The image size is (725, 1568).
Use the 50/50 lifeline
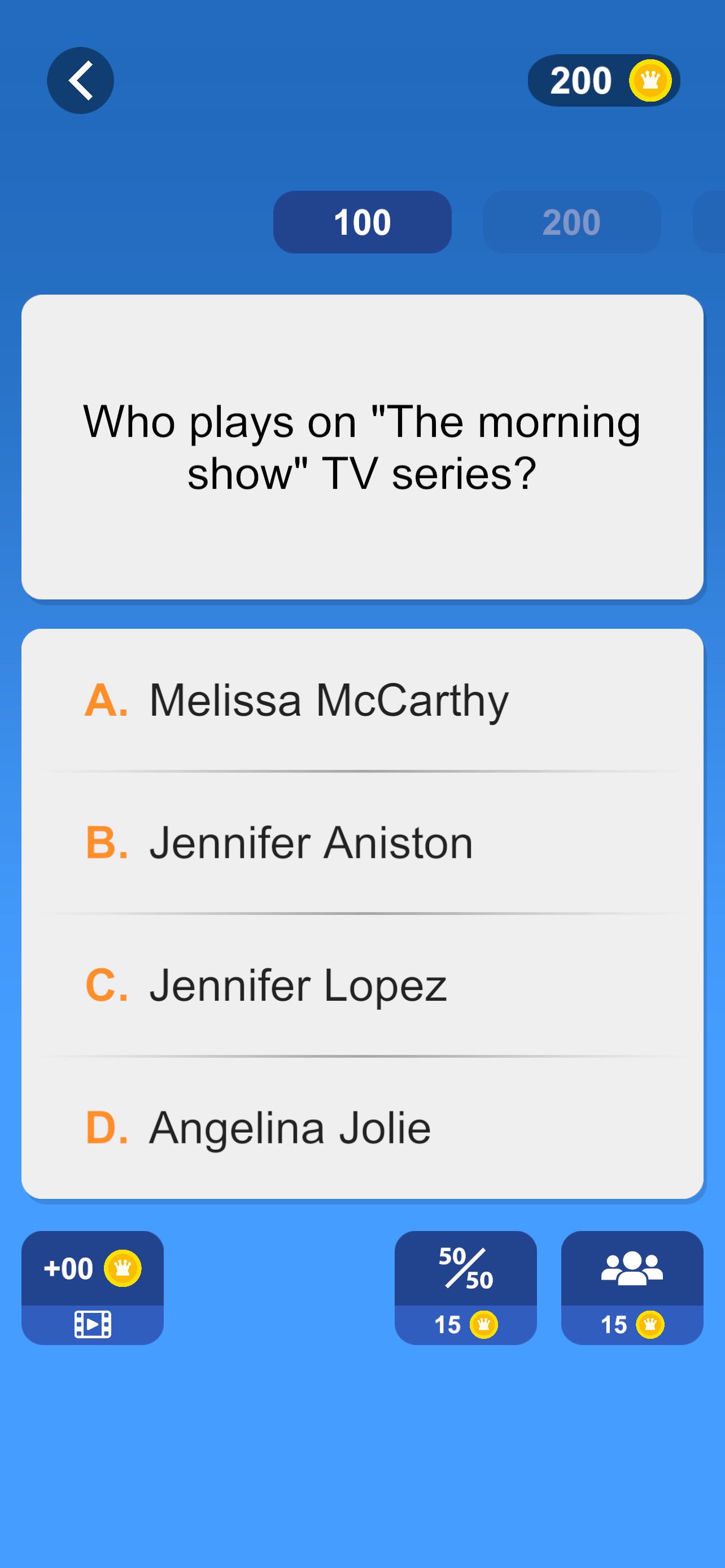466,1288
